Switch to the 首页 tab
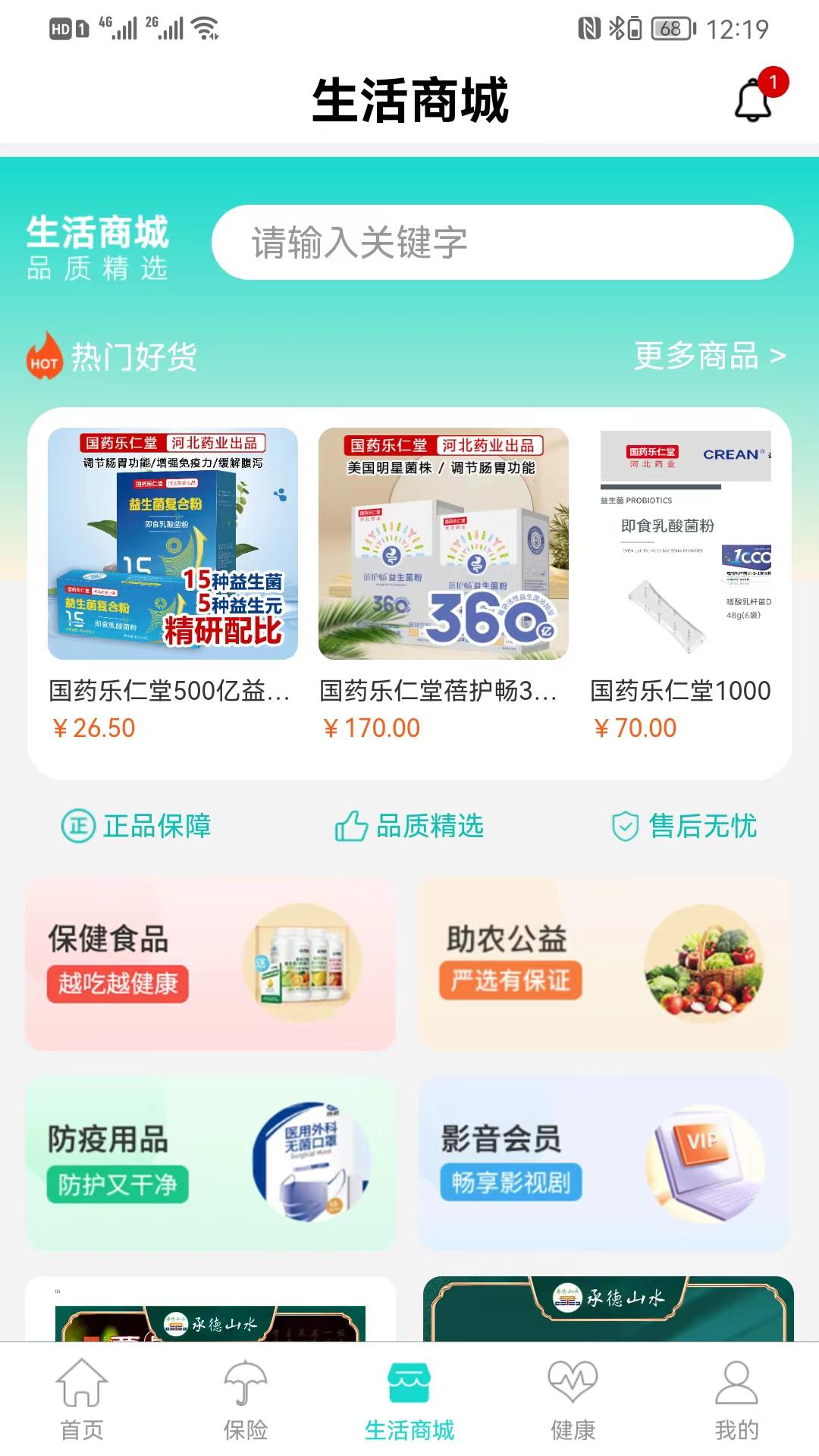The width and height of the screenshot is (819, 1456). coord(82,1400)
